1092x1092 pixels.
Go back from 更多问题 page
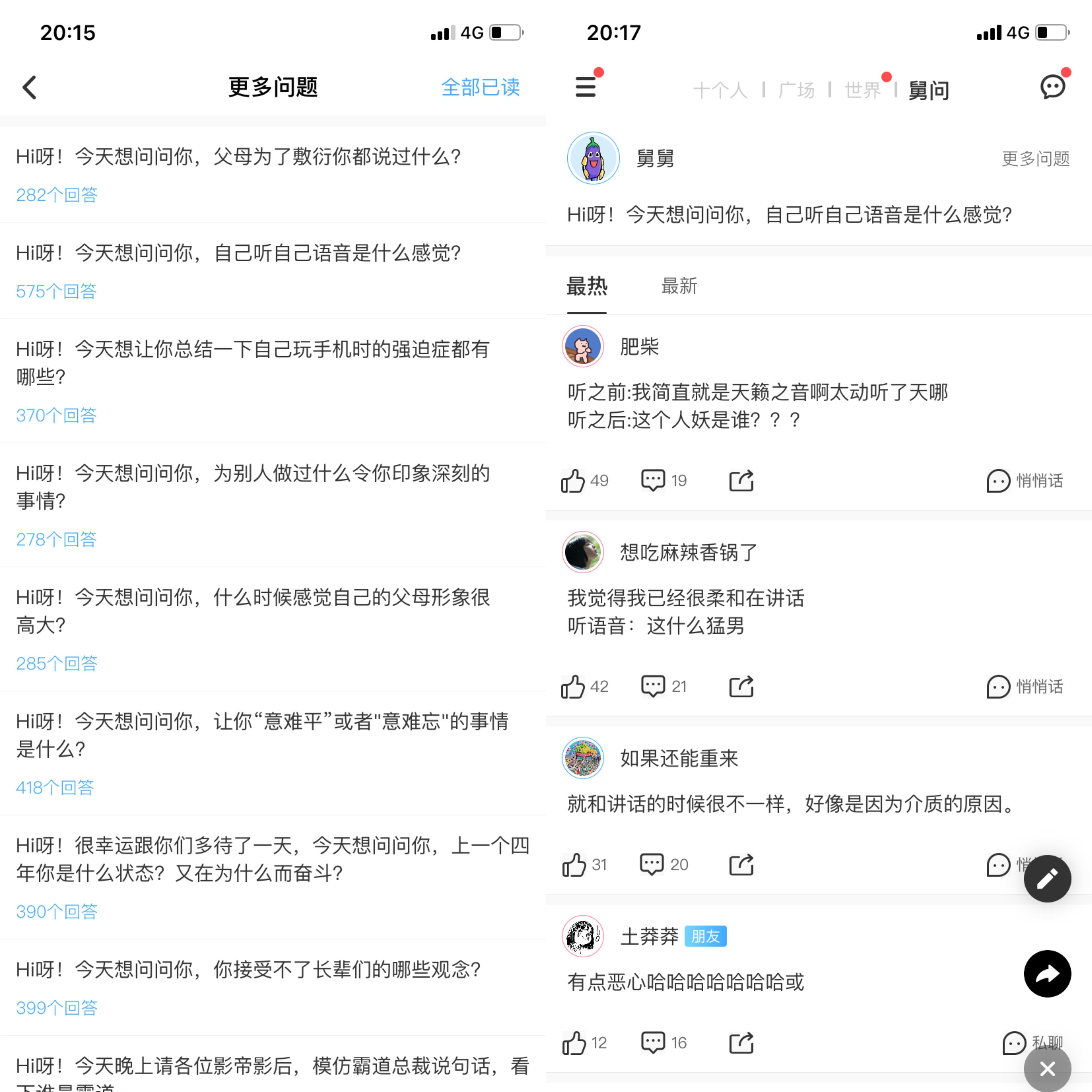[29, 88]
